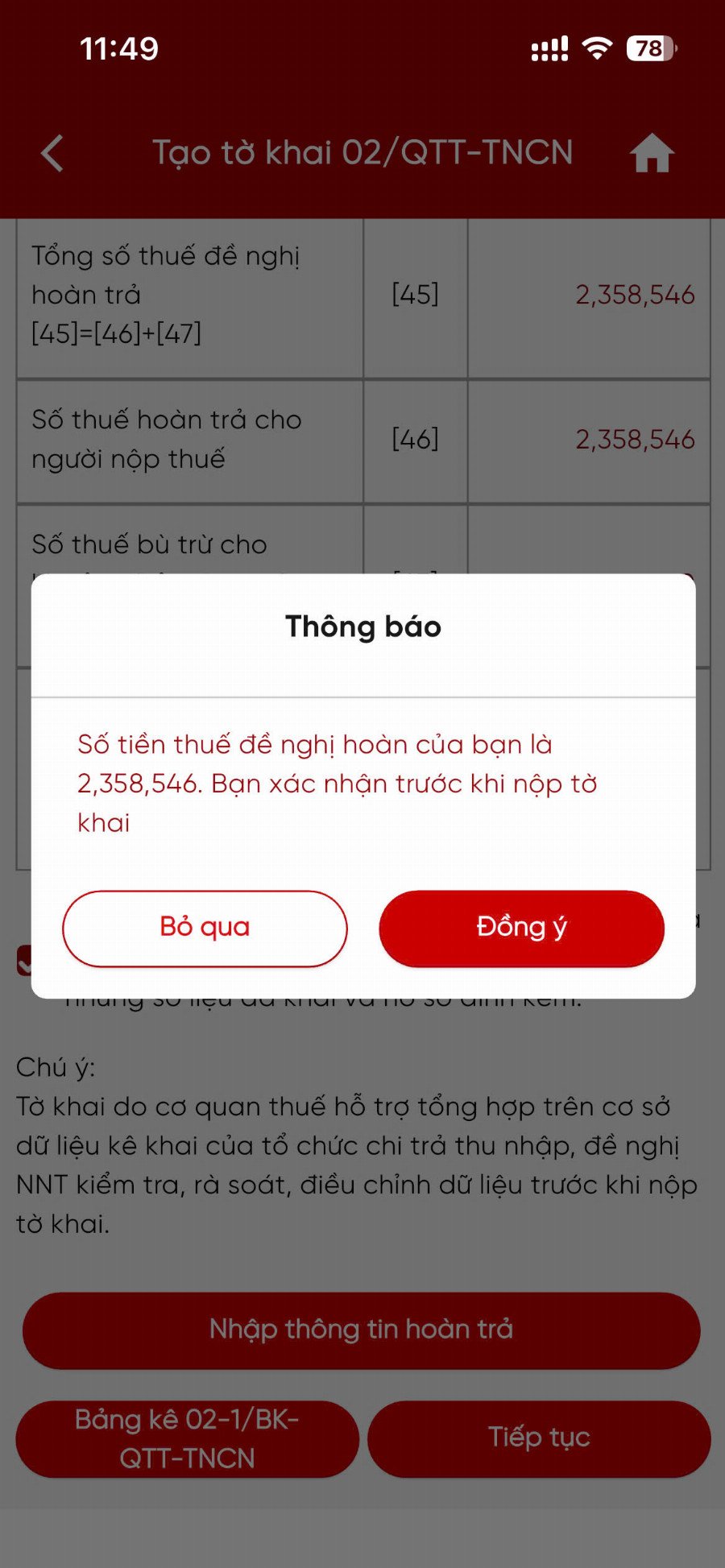Open the Bảng kê 02-1/BK-QTT-TNCN form

click(187, 1438)
